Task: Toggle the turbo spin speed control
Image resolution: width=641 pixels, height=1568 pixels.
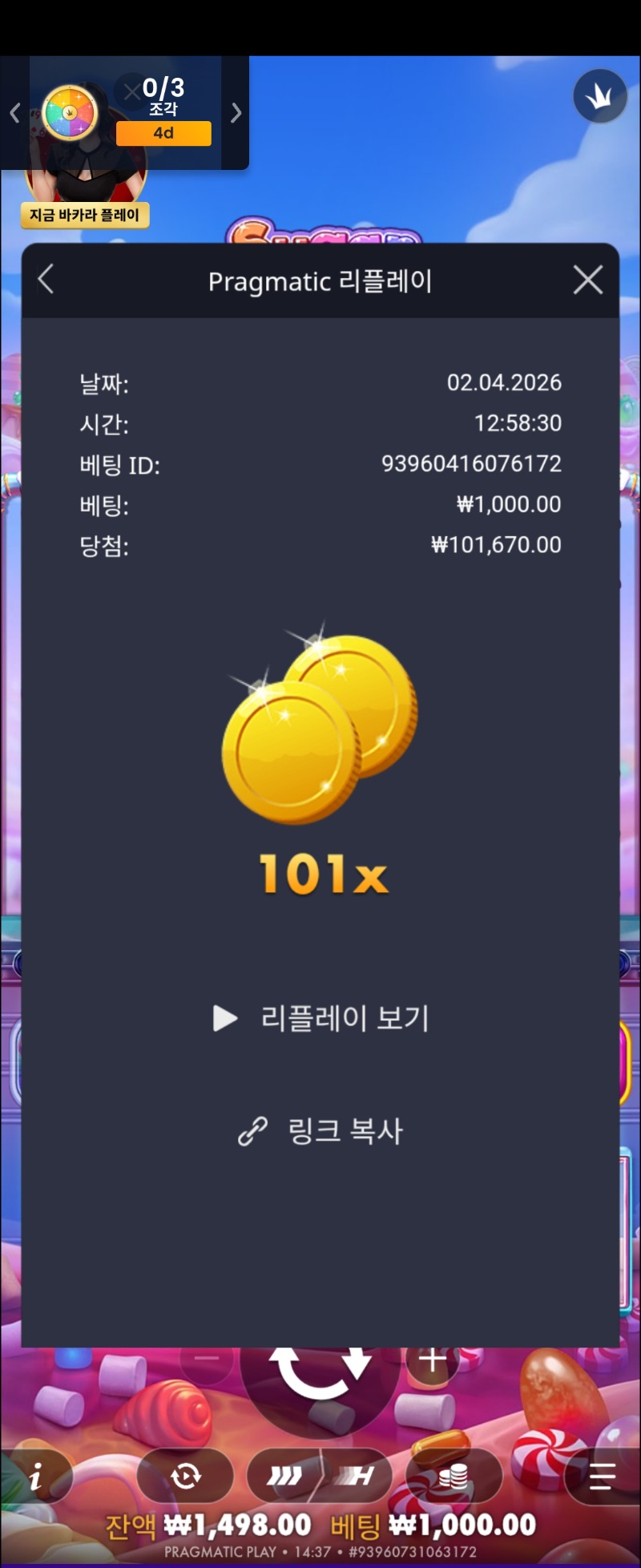Action: coord(320,1476)
